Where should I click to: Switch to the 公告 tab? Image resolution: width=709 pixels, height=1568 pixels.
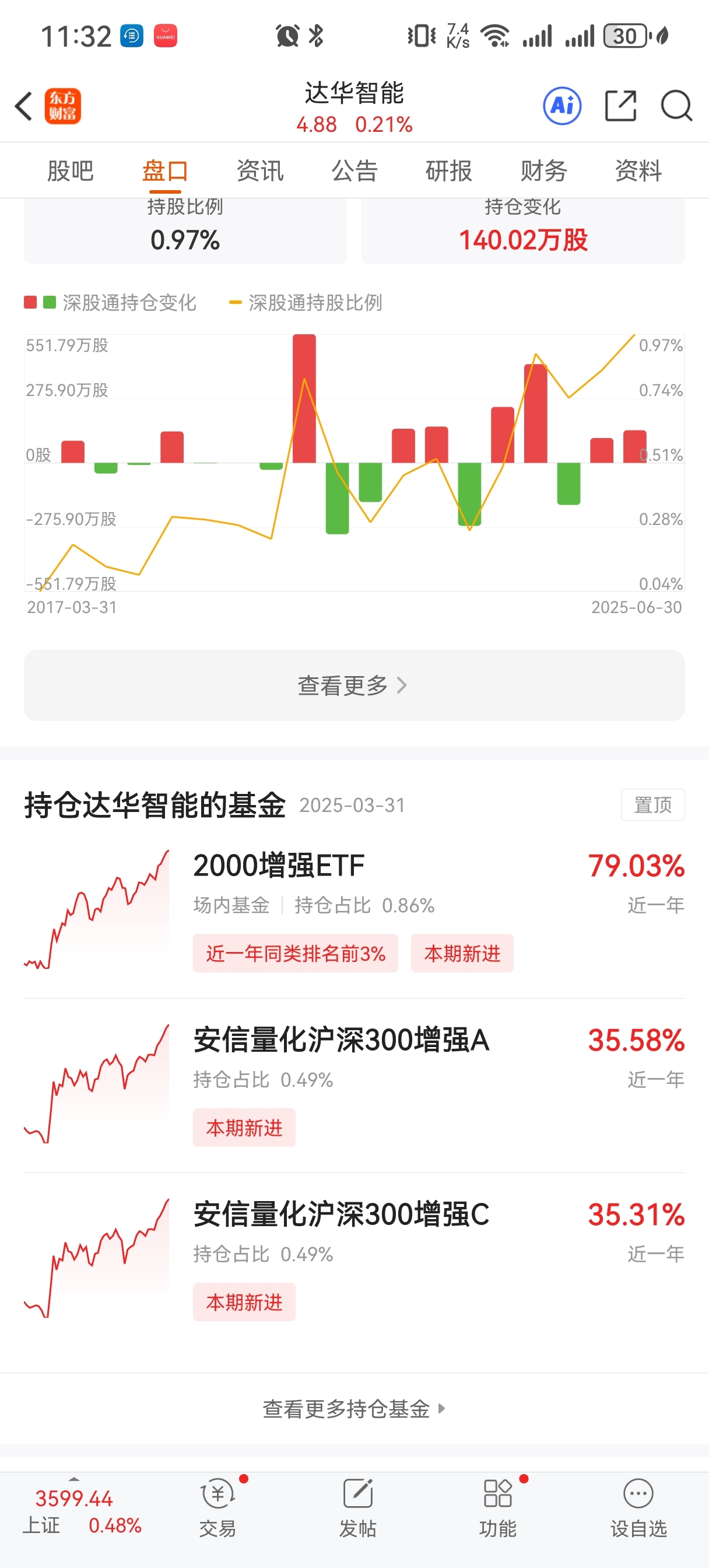(354, 171)
